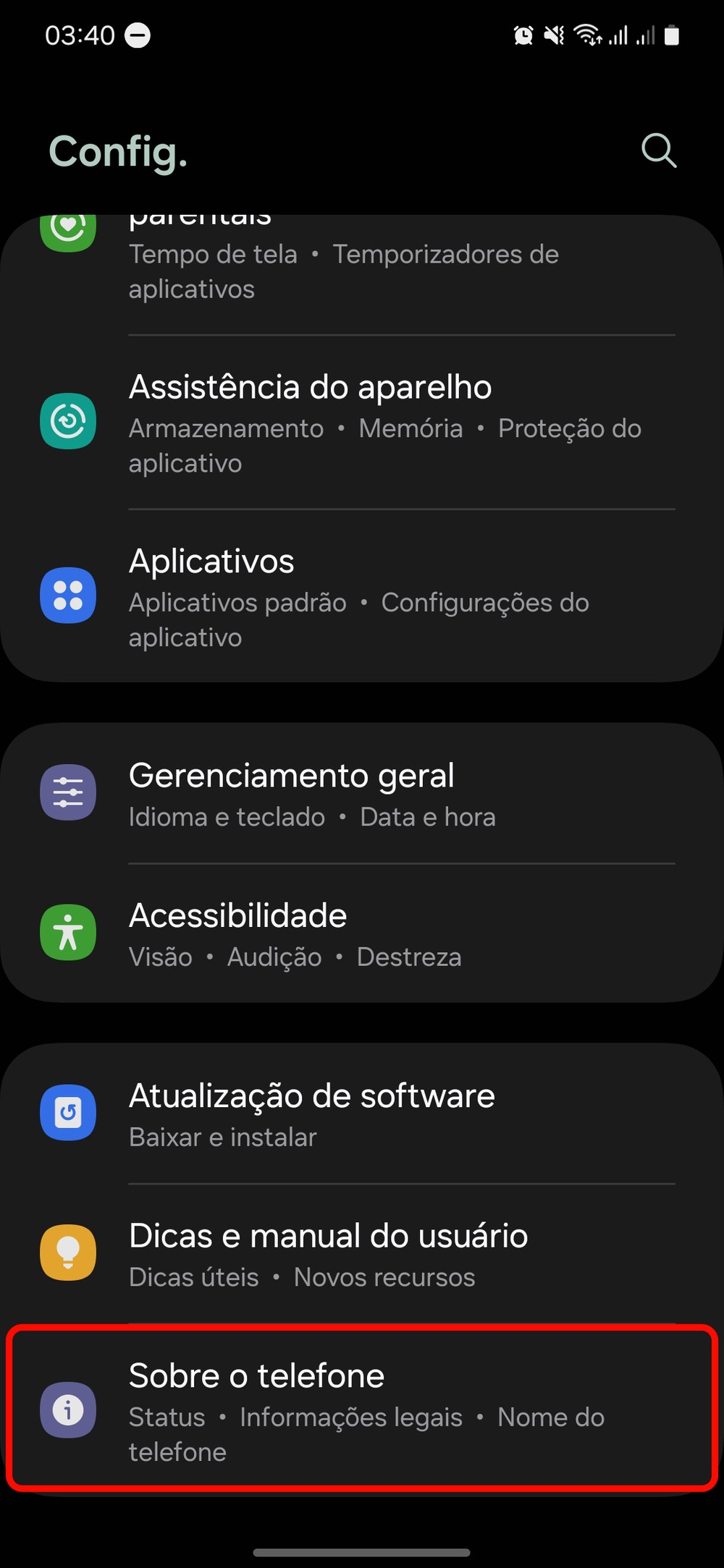Tap Sobre o telefone
This screenshot has width=724, height=1568.
[362, 1410]
